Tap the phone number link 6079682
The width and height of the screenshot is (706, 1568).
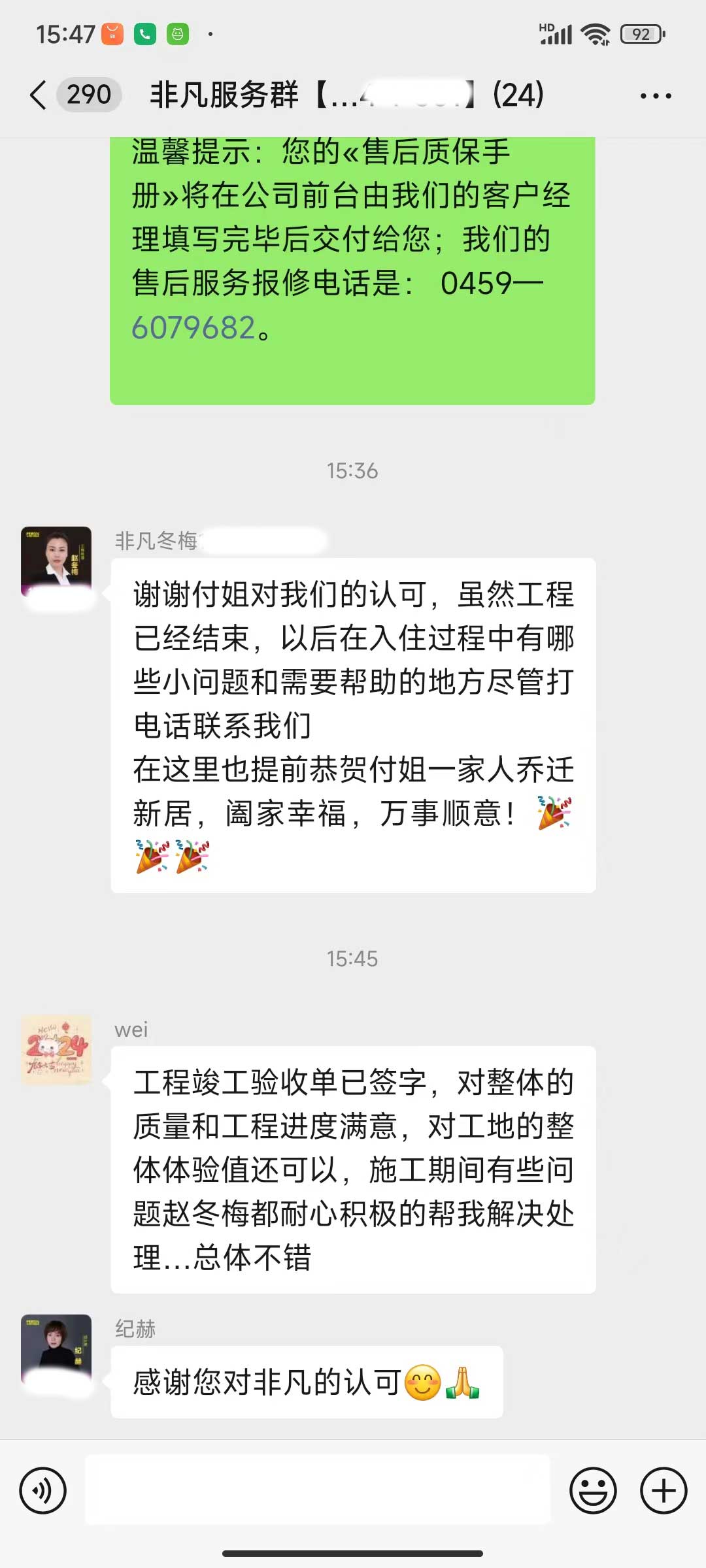[x=193, y=328]
